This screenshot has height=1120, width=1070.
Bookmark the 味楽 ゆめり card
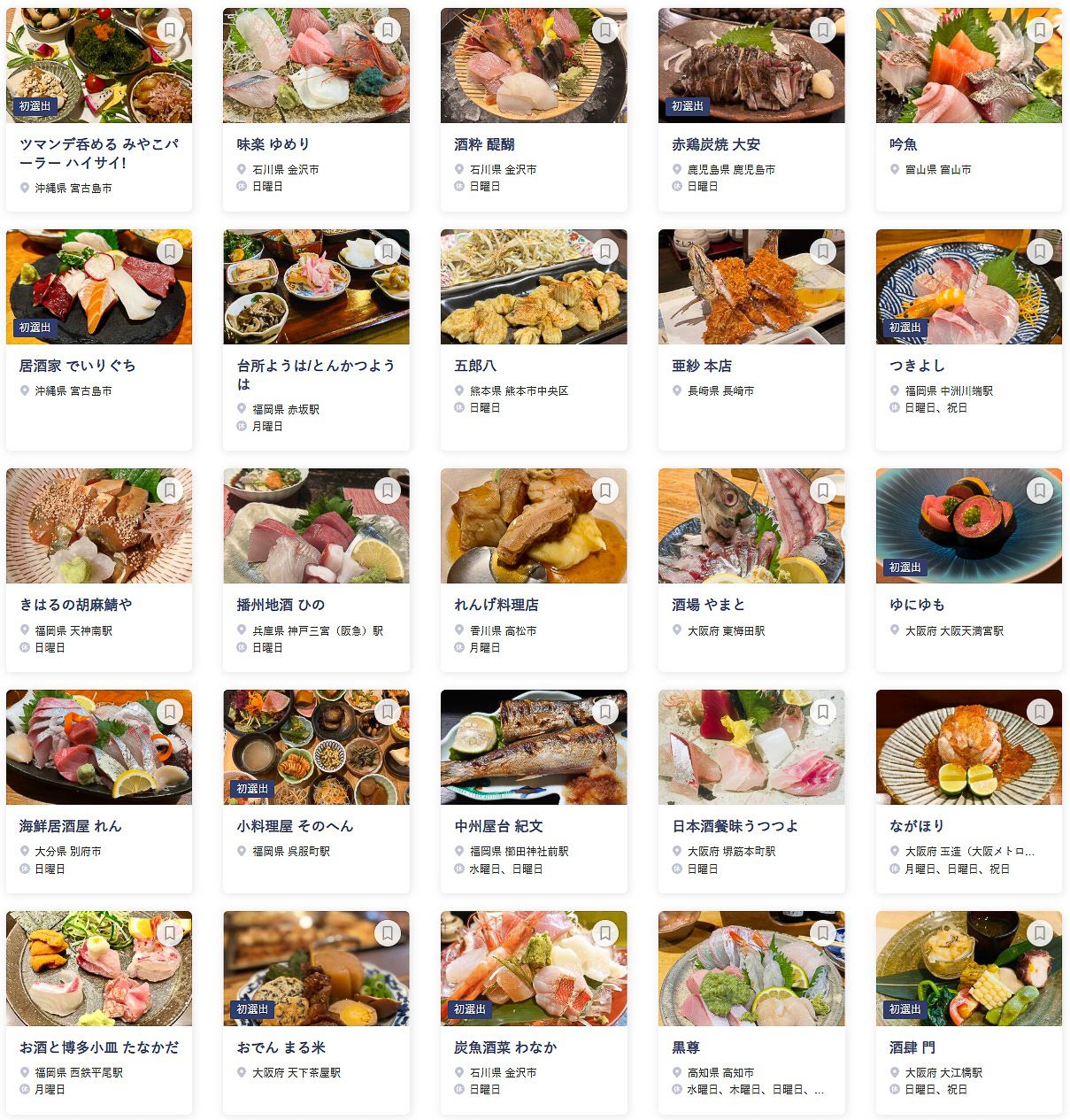tap(387, 28)
